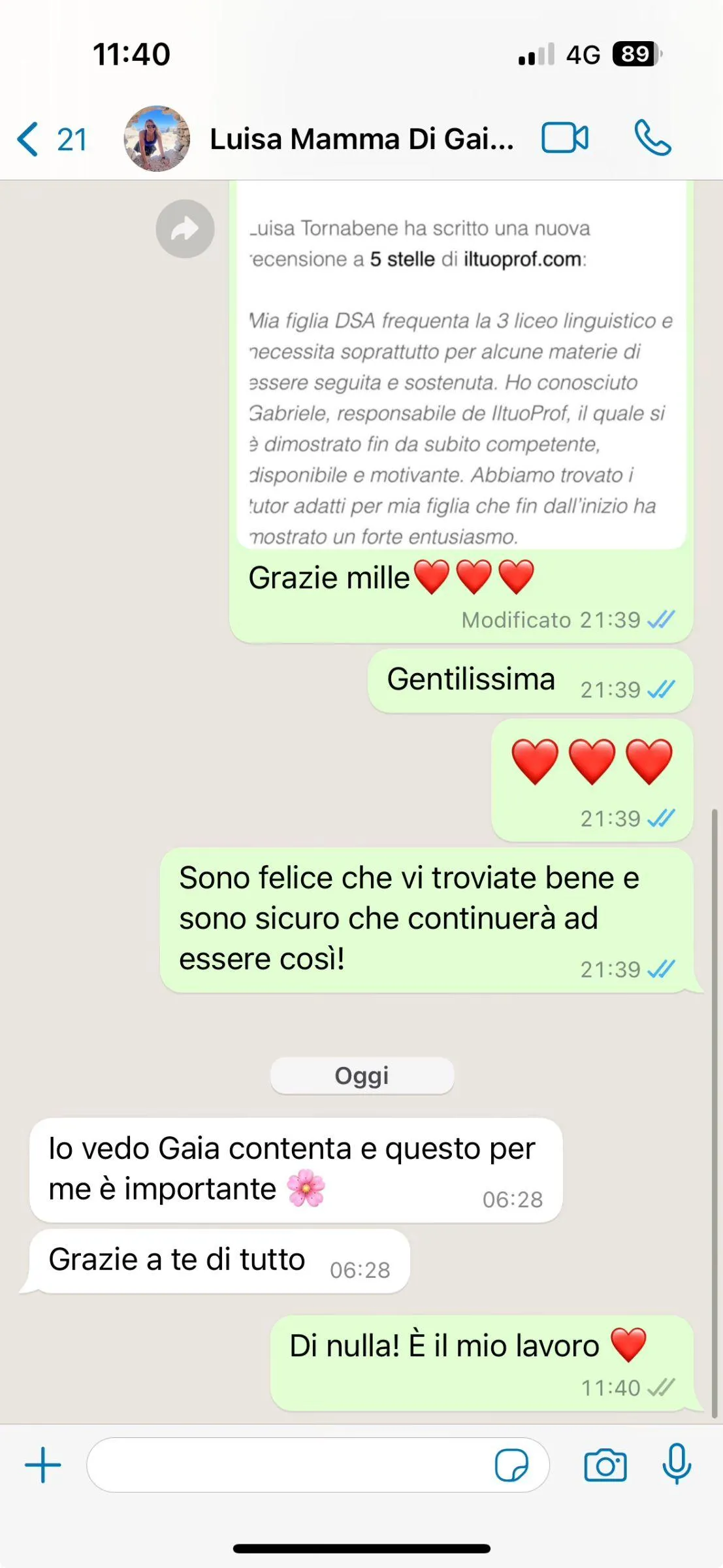Open the attachments plus menu

(x=43, y=1465)
